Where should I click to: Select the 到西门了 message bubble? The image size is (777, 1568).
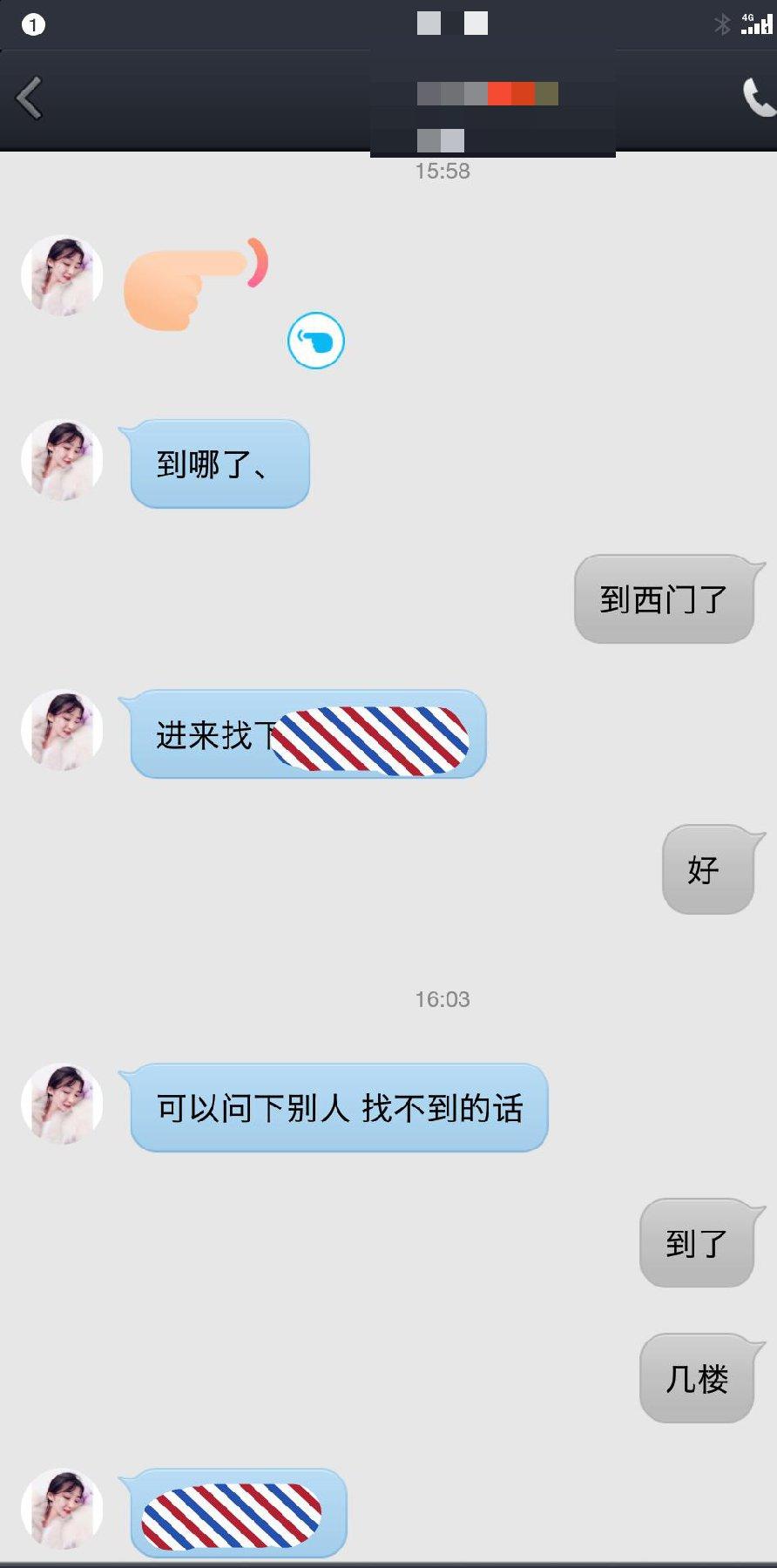(666, 599)
